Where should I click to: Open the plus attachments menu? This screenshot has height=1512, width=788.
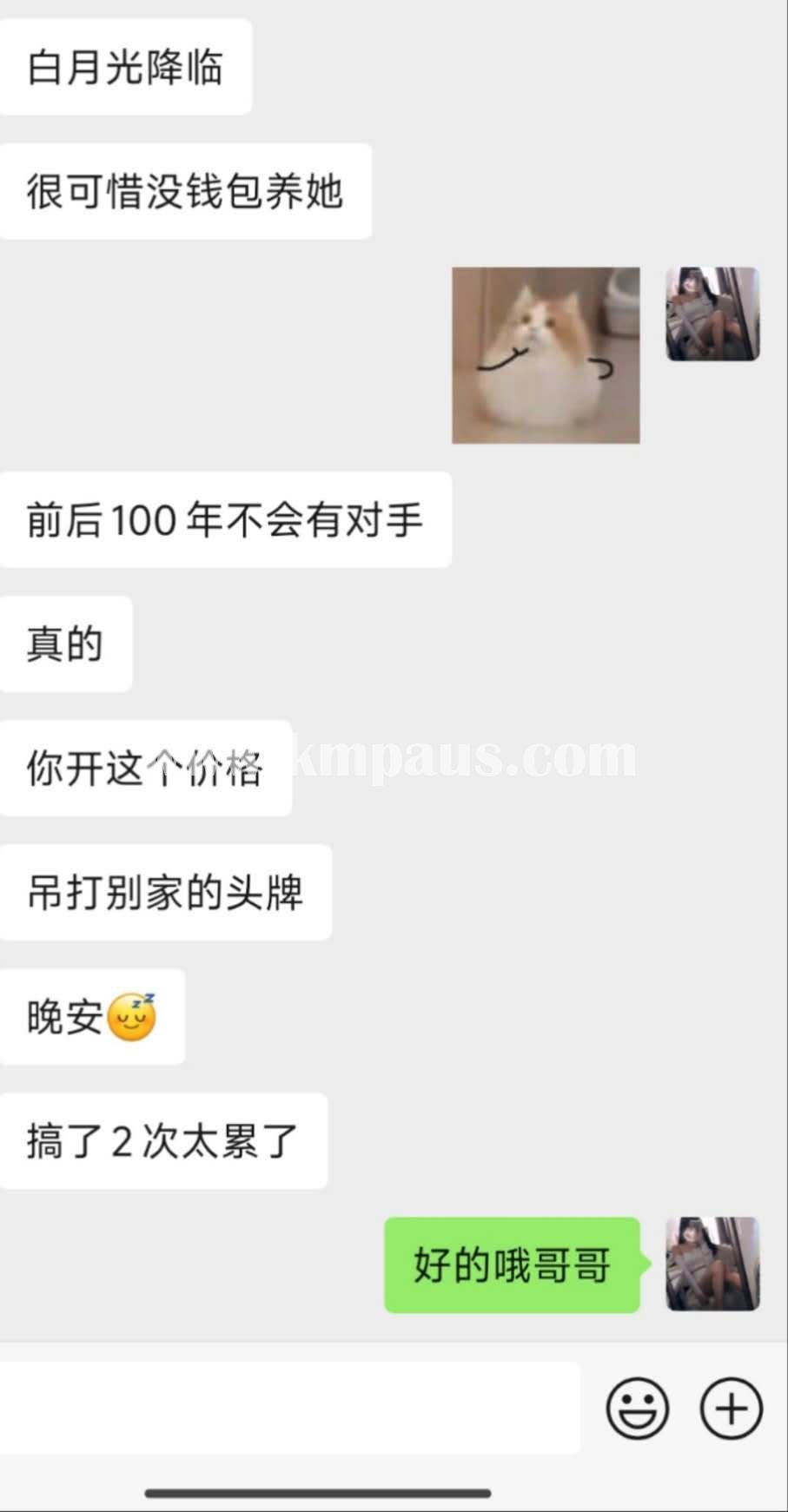[732, 1408]
